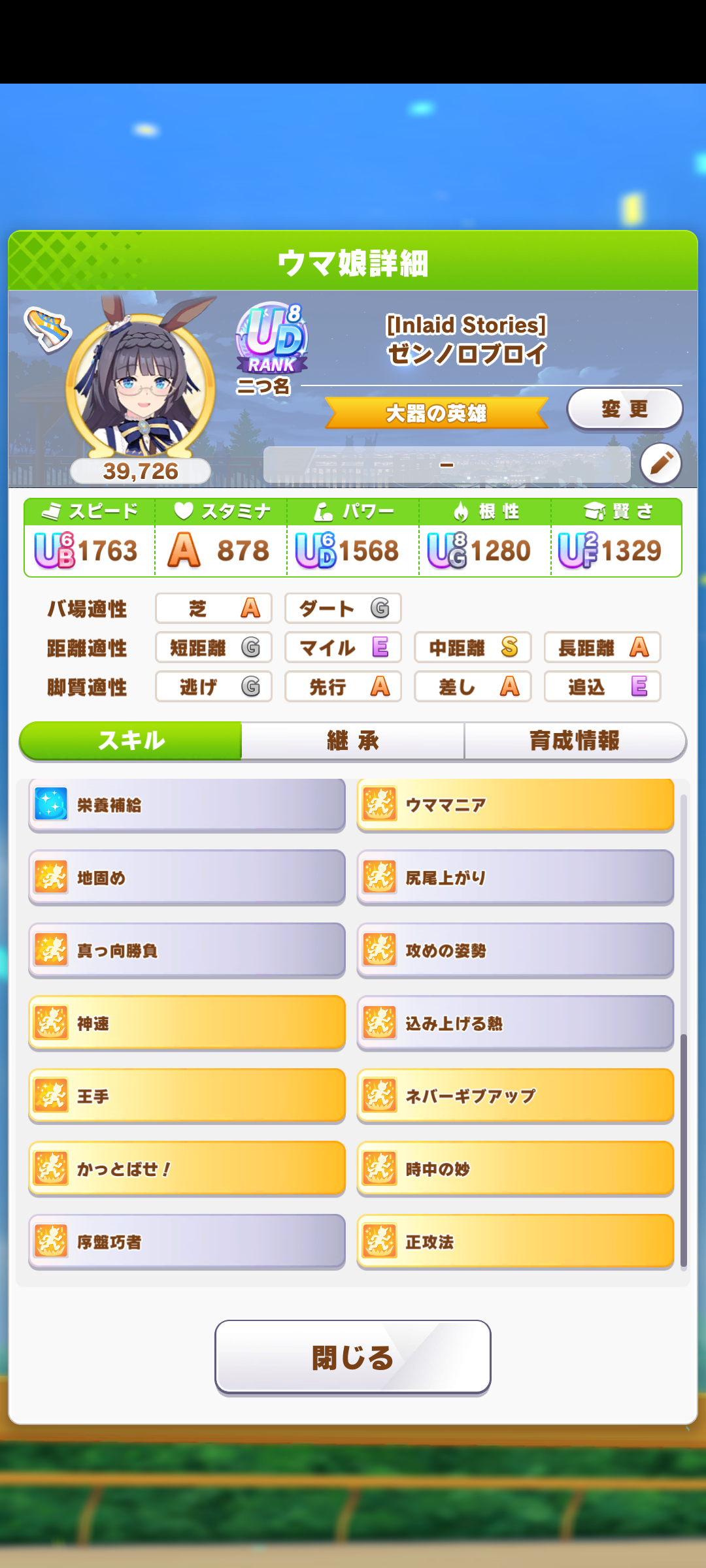Show details for 込み上げる熱 skill
The width and height of the screenshot is (706, 1568).
[x=515, y=1023]
